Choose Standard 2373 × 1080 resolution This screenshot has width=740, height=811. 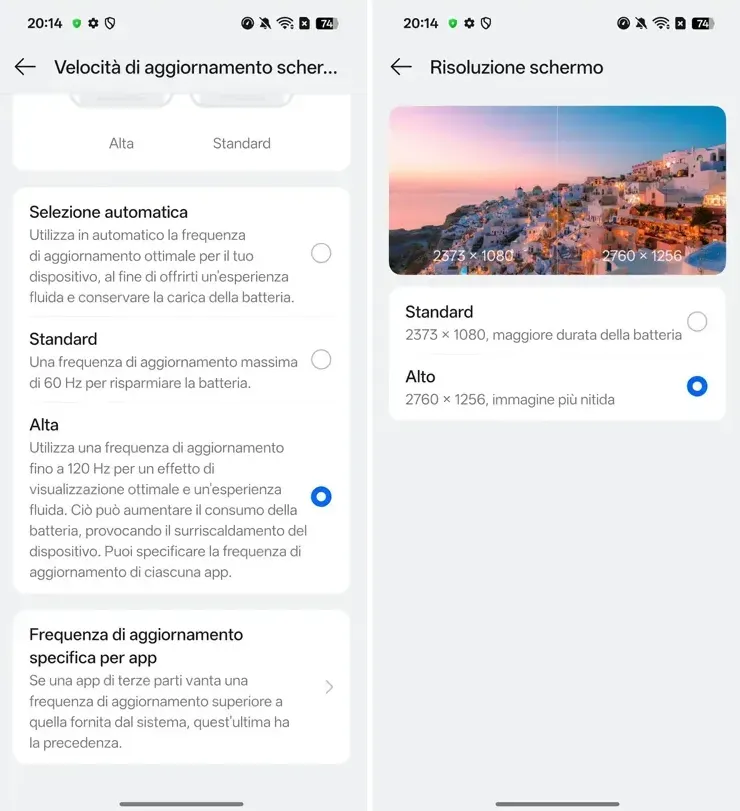(x=696, y=322)
